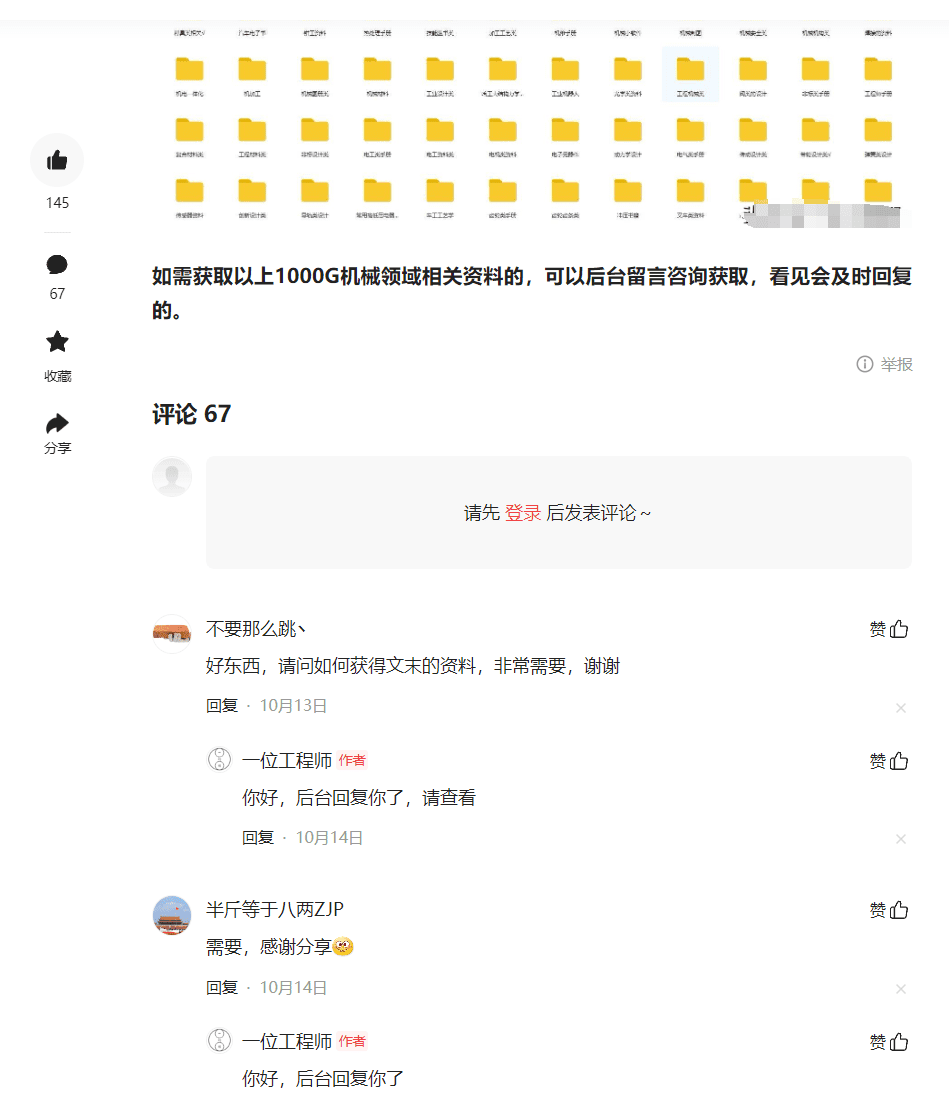Open the 机电一体化 folder thumbnail

188,70
